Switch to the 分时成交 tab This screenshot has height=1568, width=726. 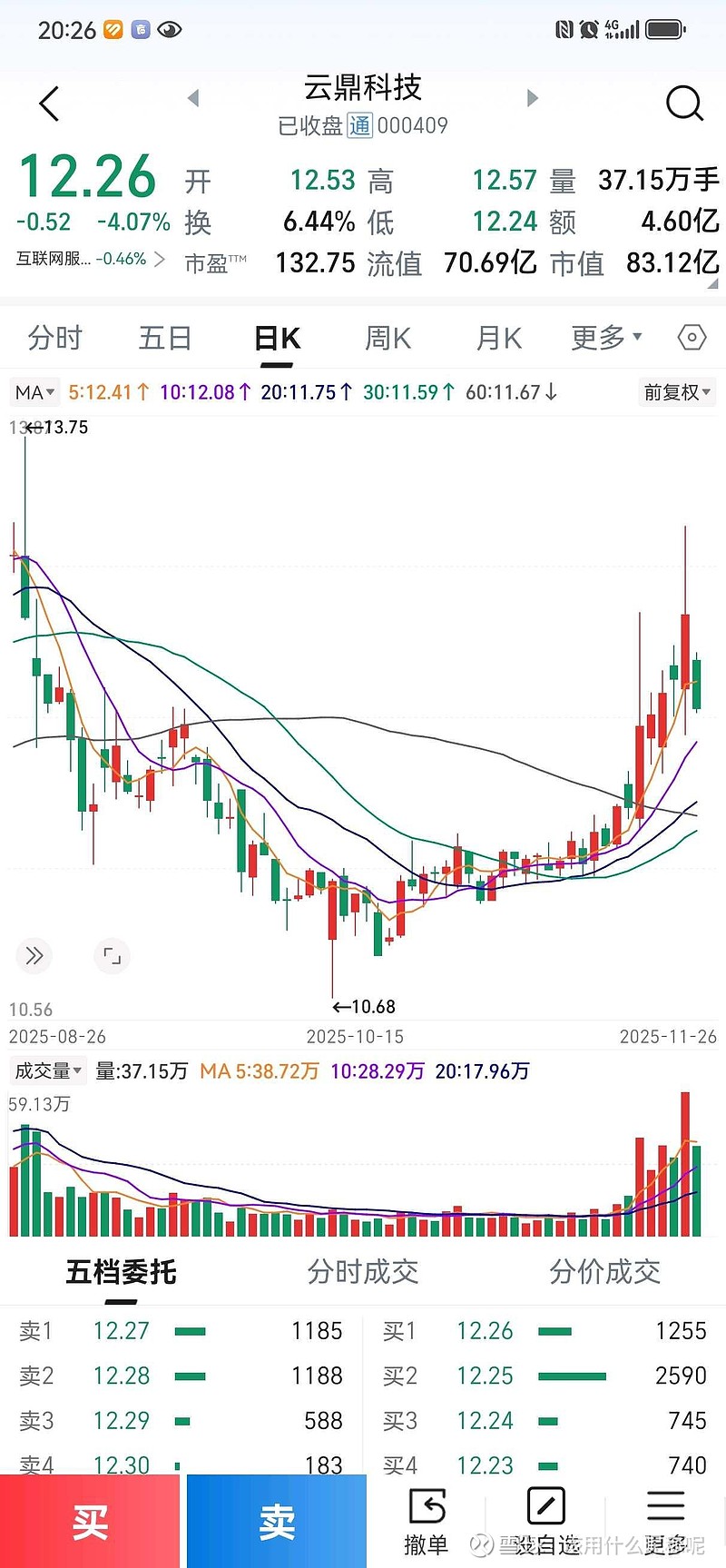point(362,1272)
